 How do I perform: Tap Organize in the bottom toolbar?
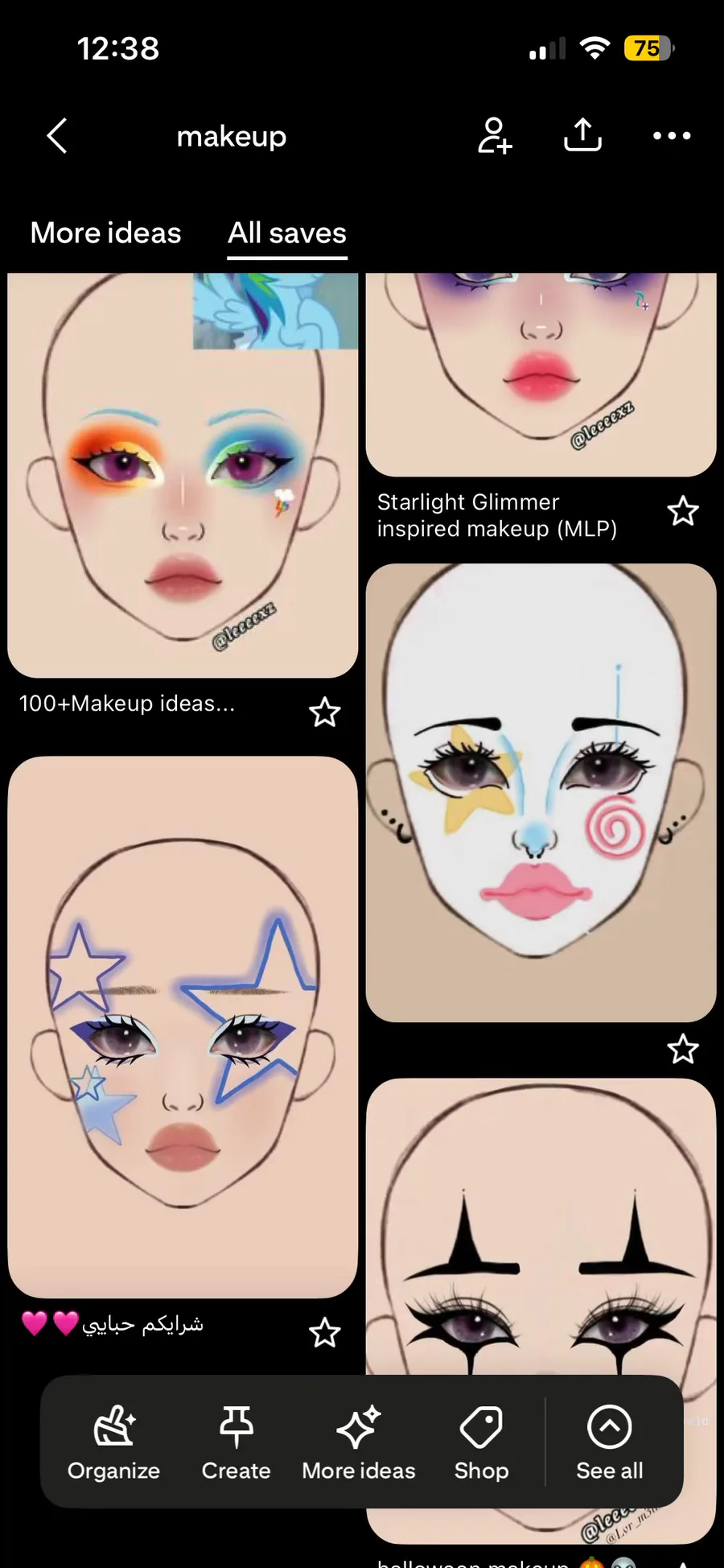[x=113, y=1442]
